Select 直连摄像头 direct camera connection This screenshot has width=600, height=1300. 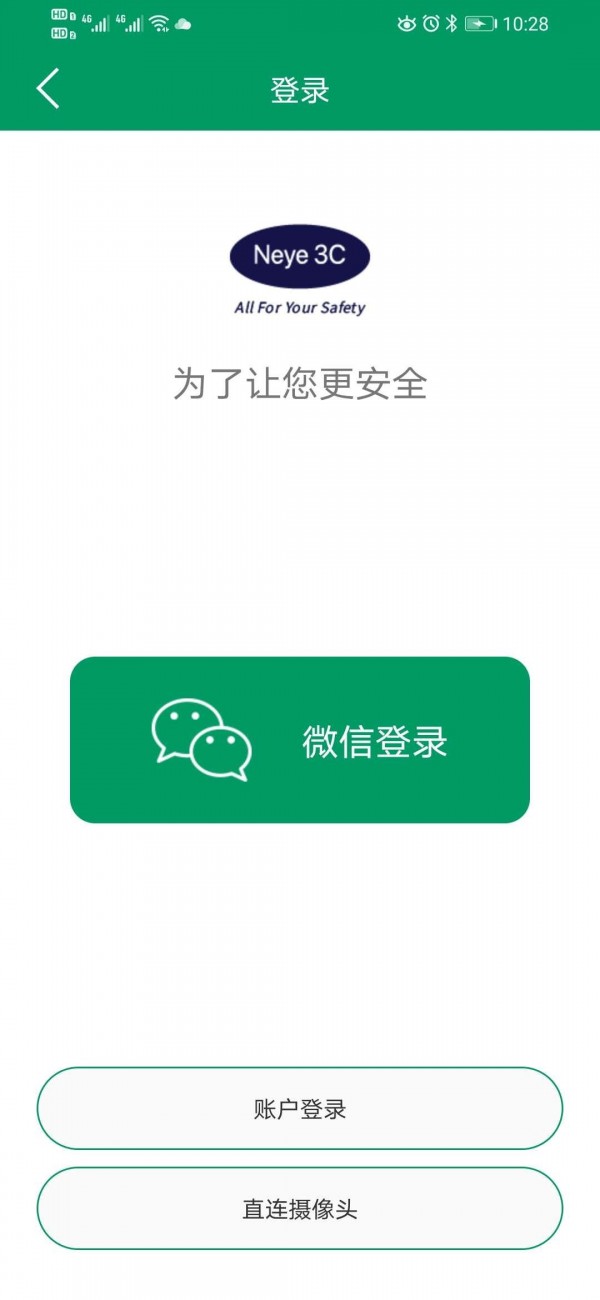(x=300, y=1208)
